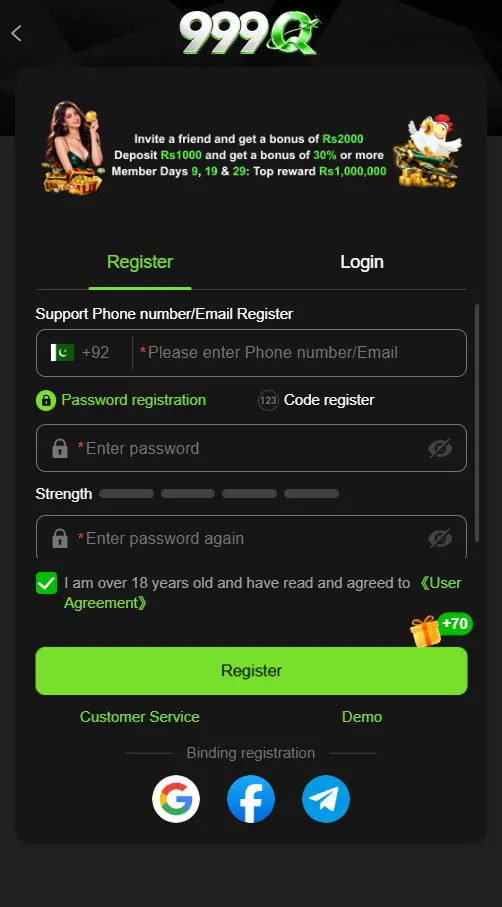Go back using the top-left arrow
502x907 pixels.
pos(16,34)
